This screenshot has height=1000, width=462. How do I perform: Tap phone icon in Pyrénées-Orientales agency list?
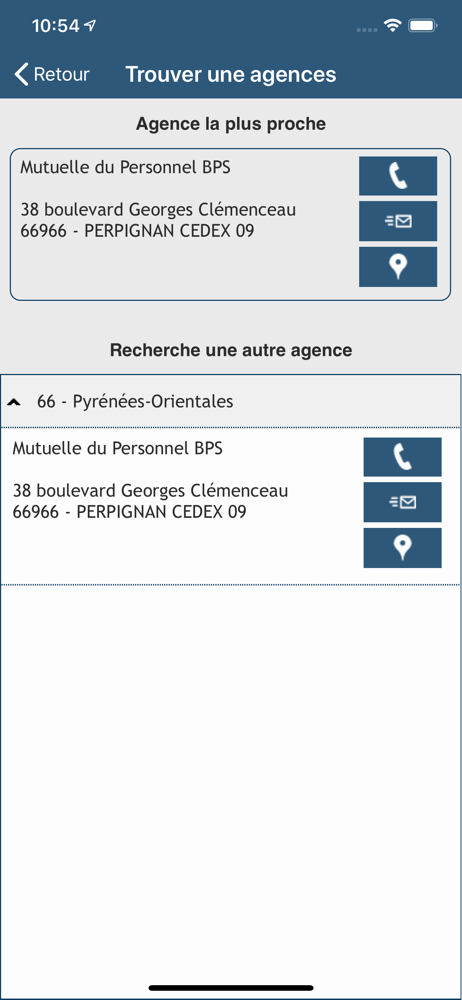click(403, 457)
